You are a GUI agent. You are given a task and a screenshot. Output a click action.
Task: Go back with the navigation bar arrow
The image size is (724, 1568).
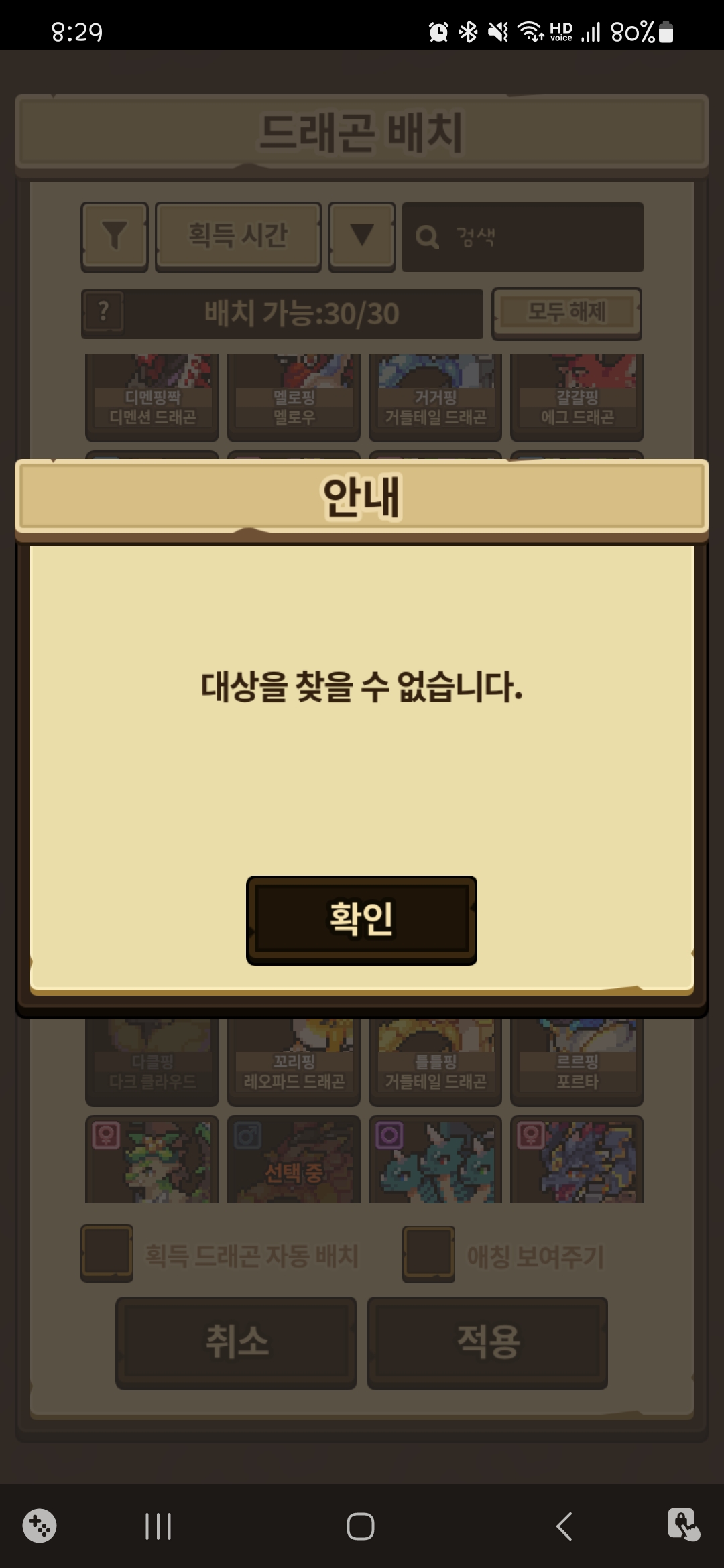(x=564, y=1526)
